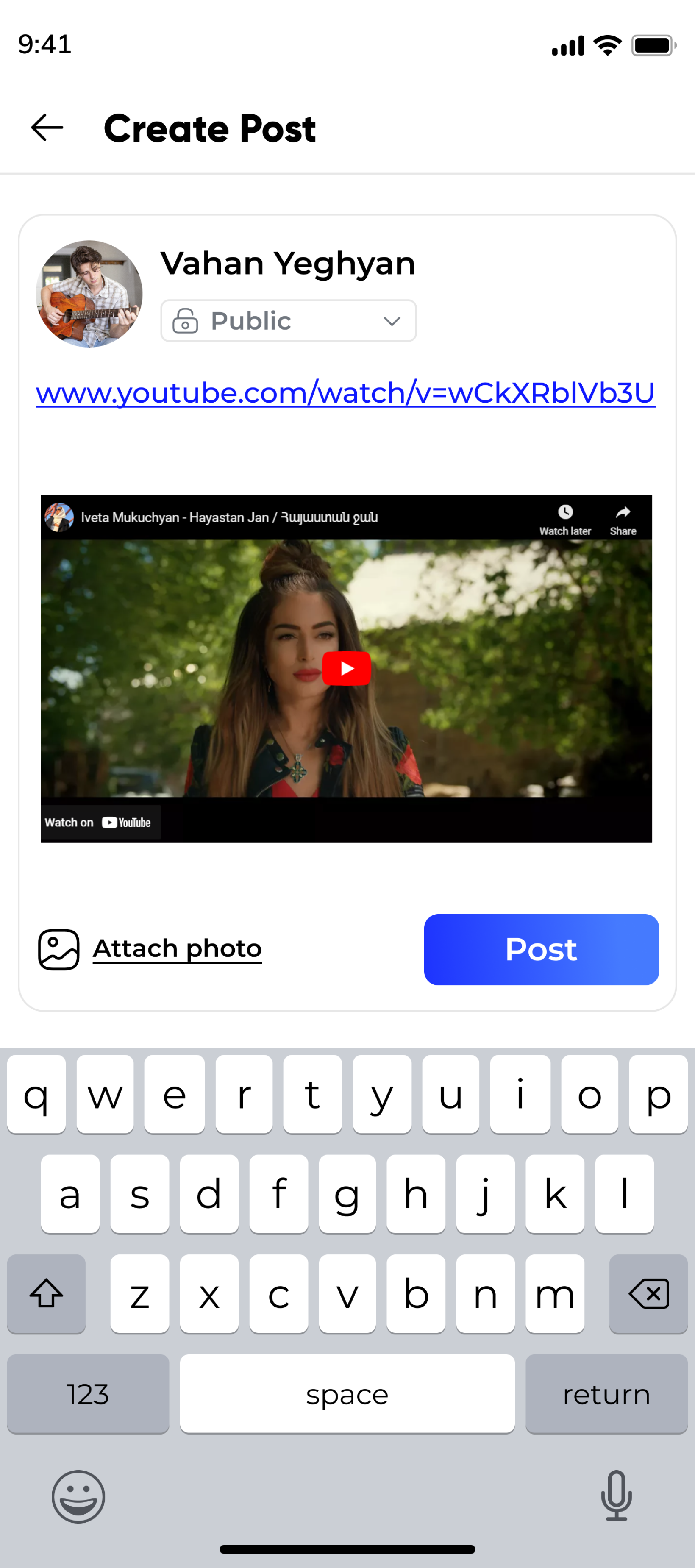Screen dimensions: 695x1568
Task: Publish with the Post button
Action: click(x=541, y=949)
